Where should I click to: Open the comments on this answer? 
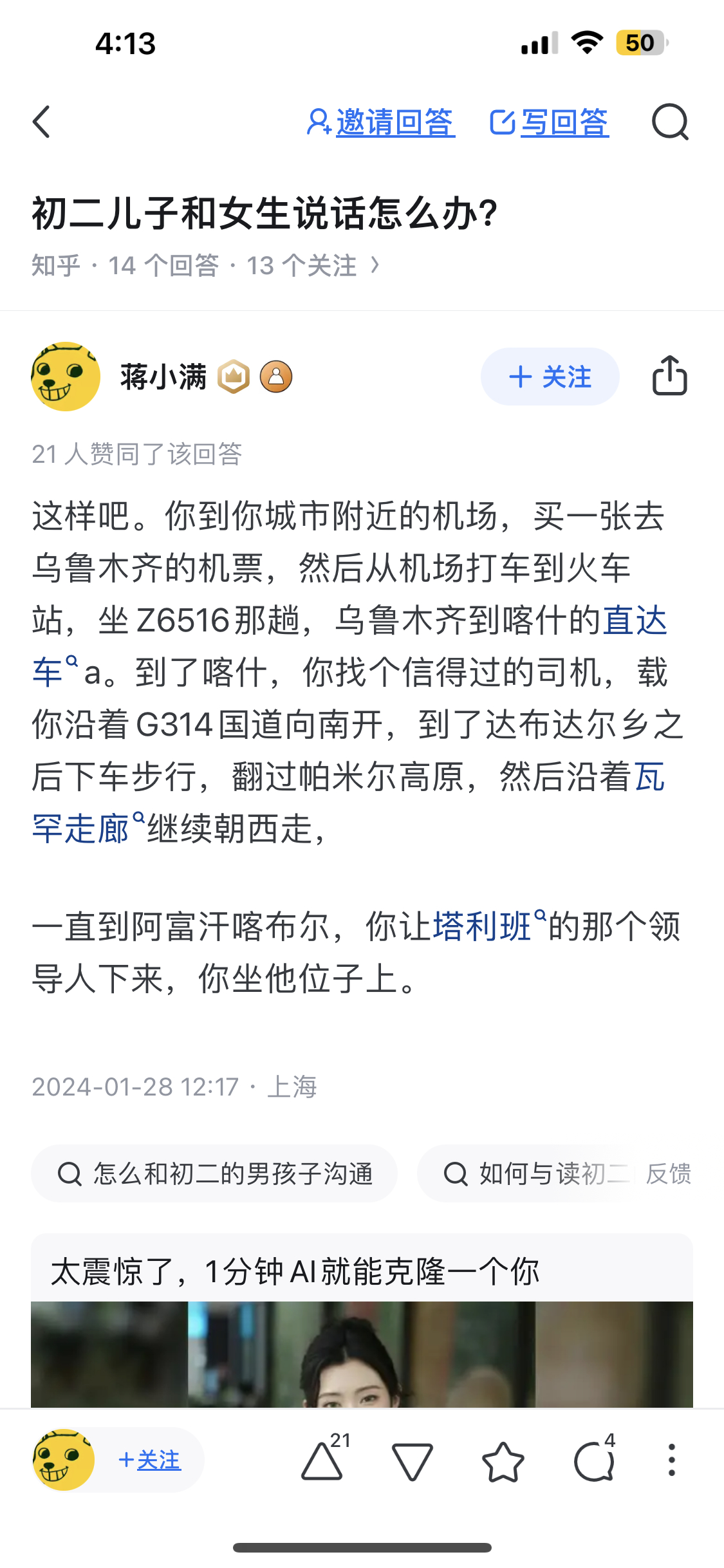(x=593, y=1461)
